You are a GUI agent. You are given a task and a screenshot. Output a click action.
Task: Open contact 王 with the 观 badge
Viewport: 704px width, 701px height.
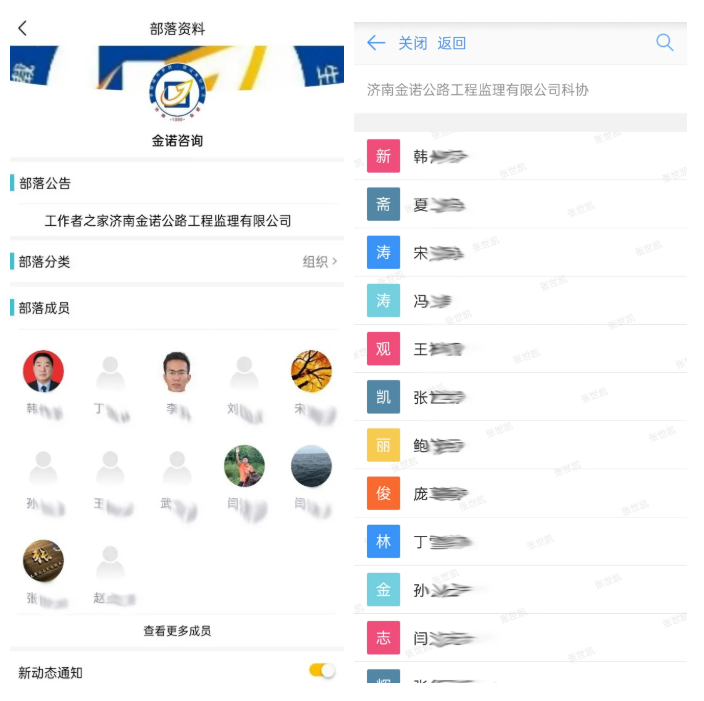[520, 349]
